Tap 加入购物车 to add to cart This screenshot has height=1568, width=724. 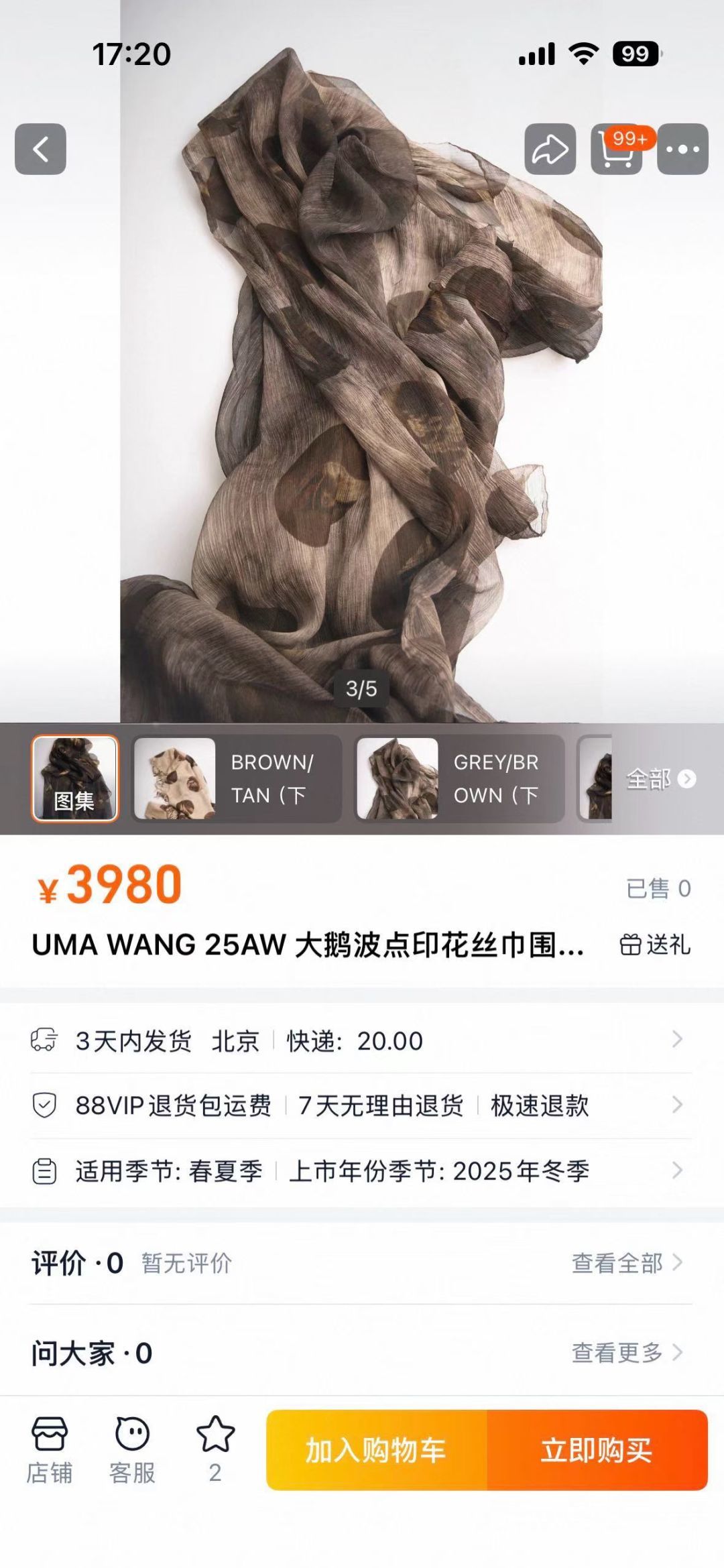tap(376, 1450)
